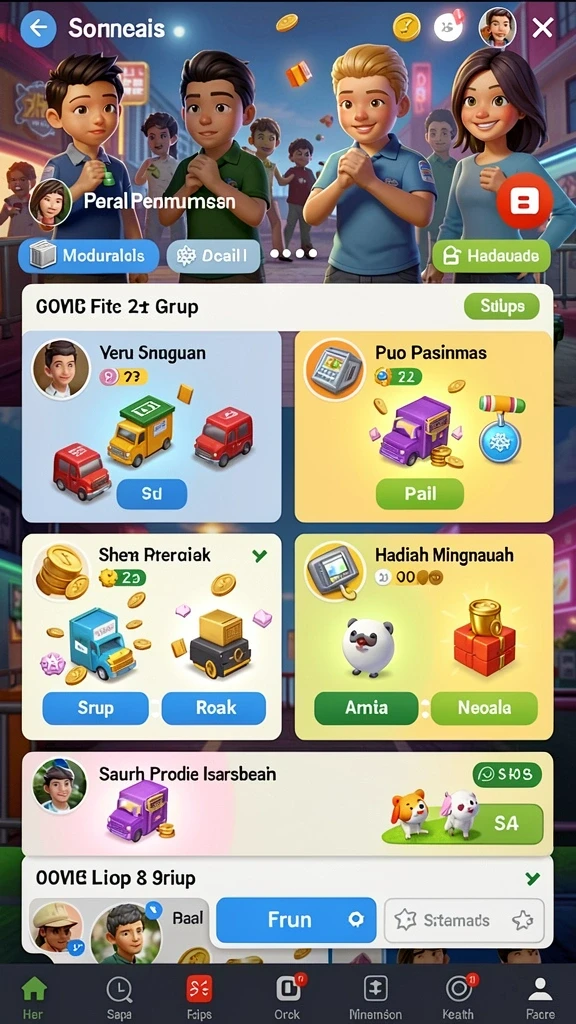Open the Pacre tab in bottom navigation
576x1024 pixels.
coord(540,997)
